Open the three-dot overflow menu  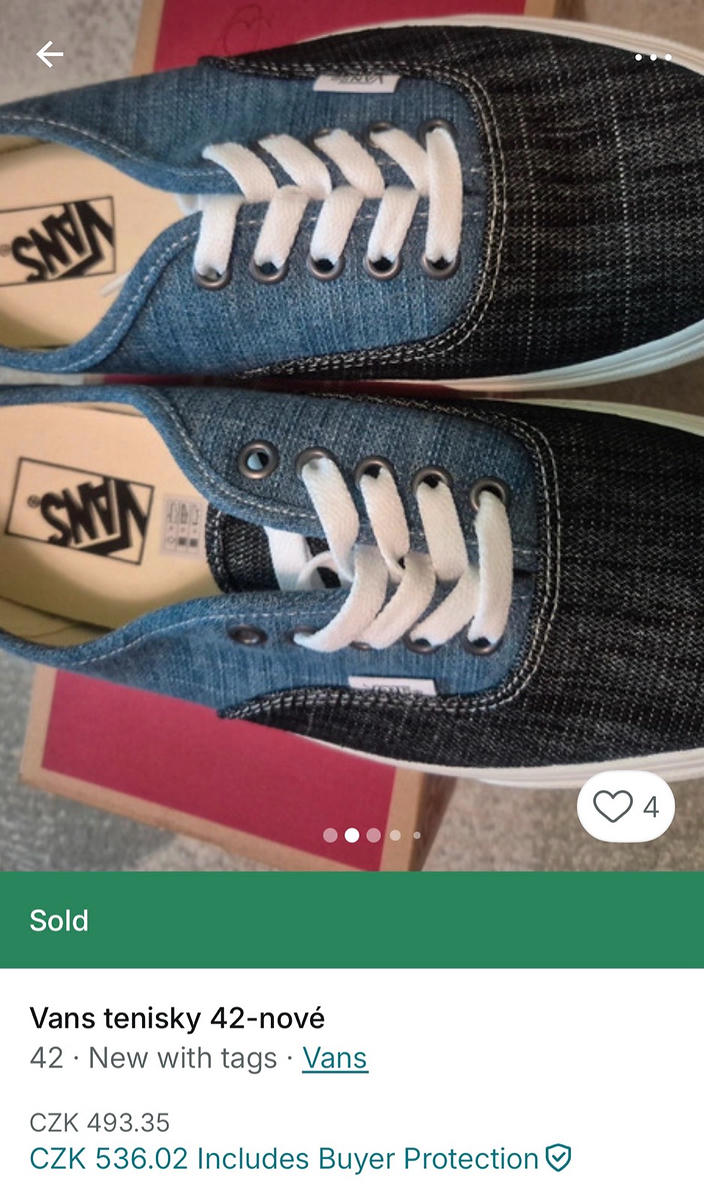652,57
